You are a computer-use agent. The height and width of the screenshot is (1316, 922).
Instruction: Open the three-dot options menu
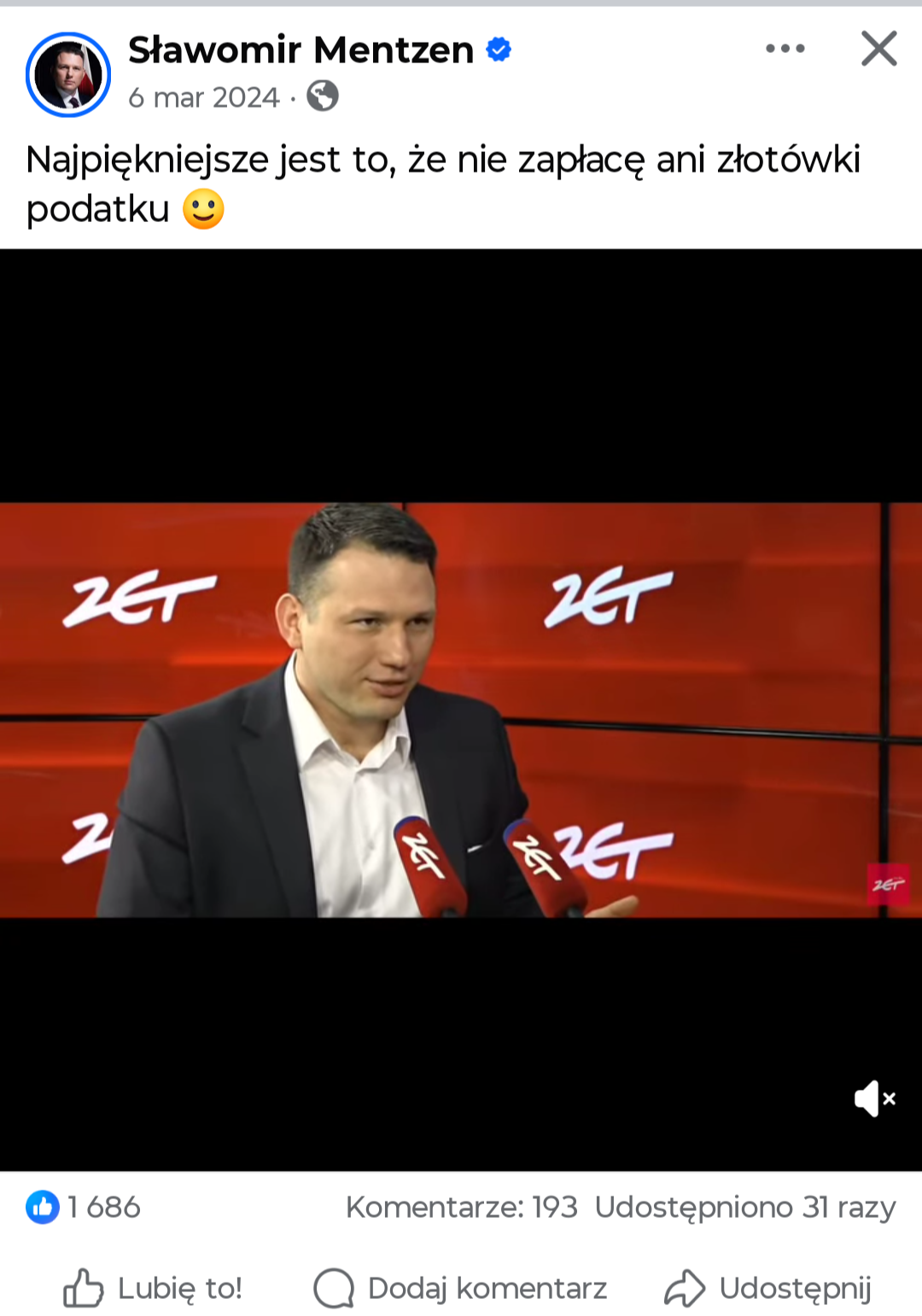pos(785,49)
